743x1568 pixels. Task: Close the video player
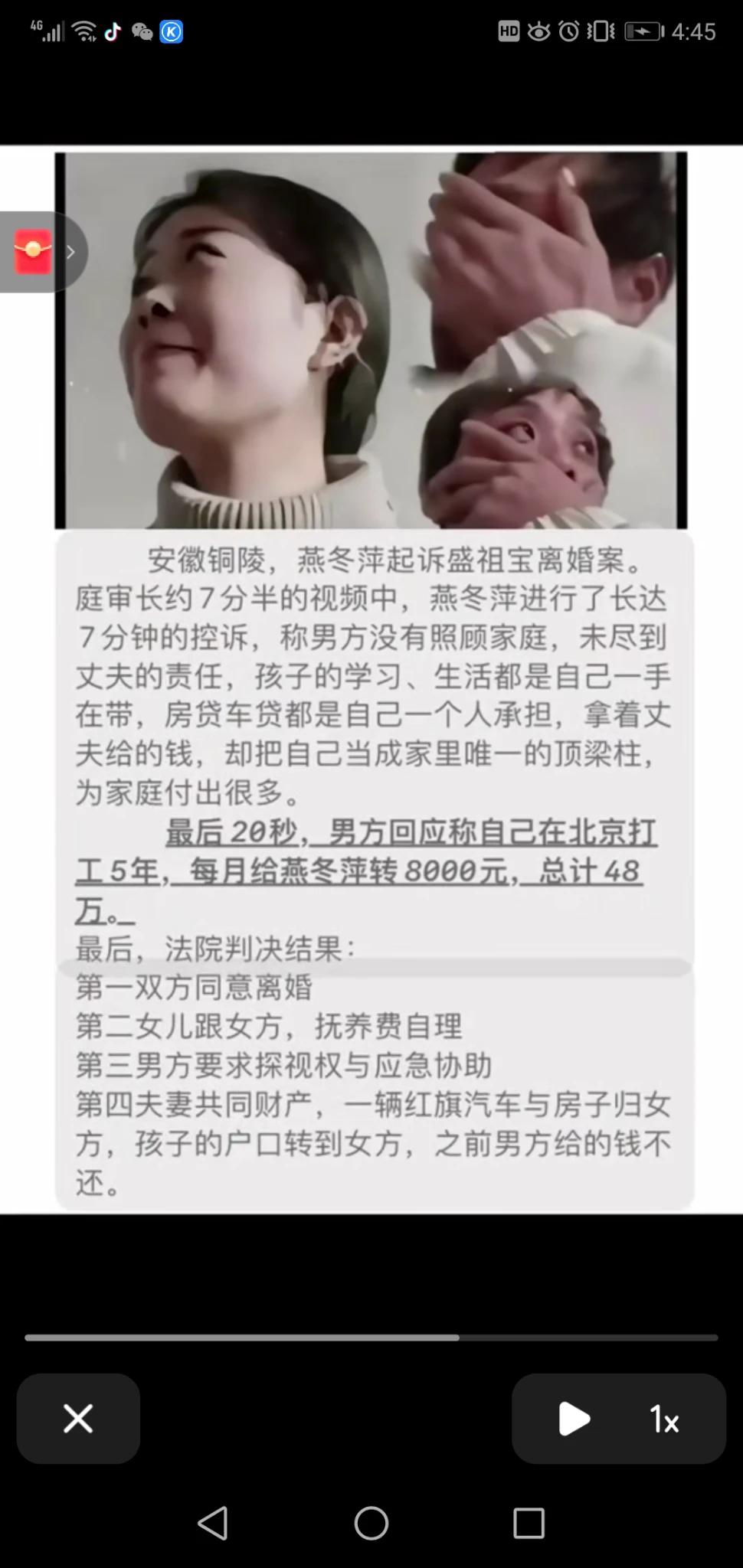(78, 1419)
